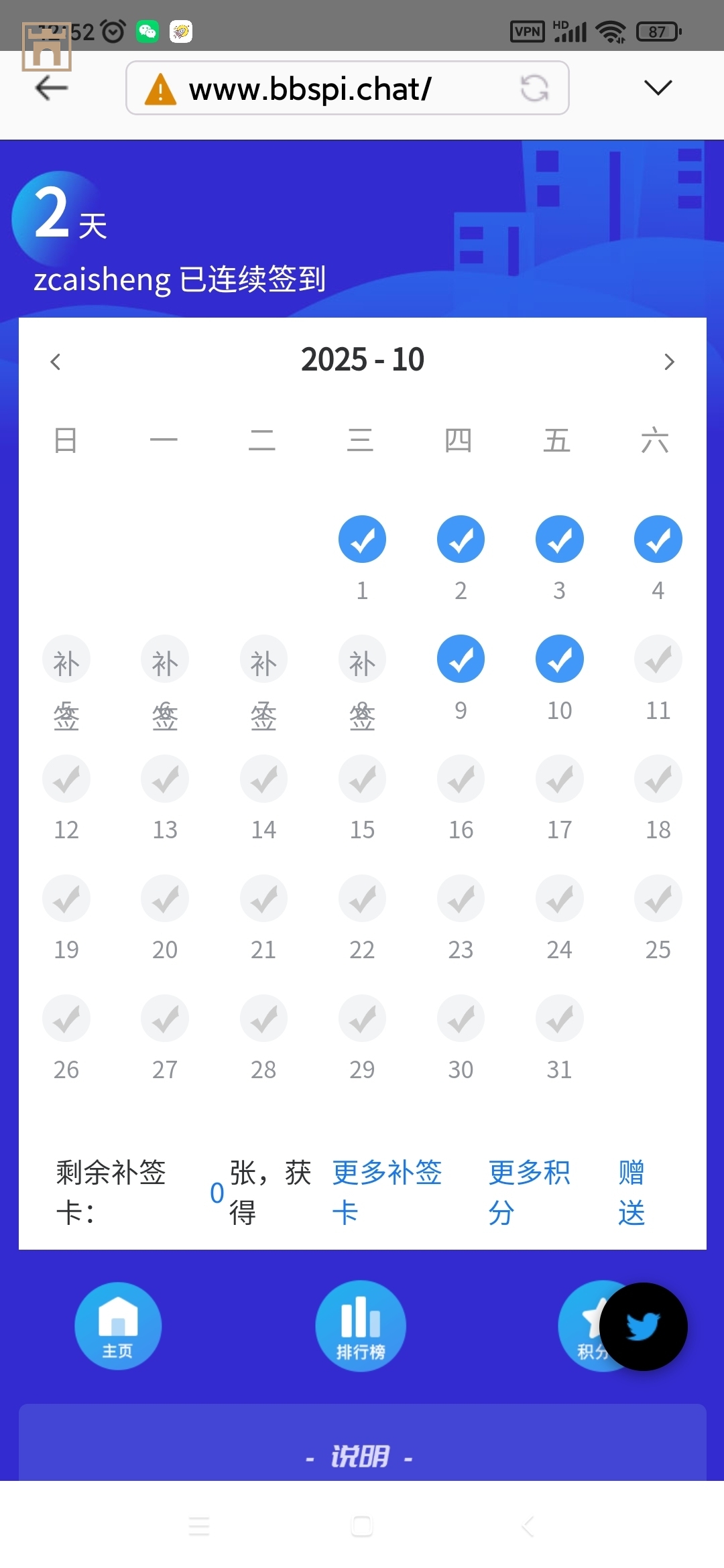Open the 排行榜 leaderboard
Screen dimensions: 724x1568
pyautogui.click(x=361, y=1325)
